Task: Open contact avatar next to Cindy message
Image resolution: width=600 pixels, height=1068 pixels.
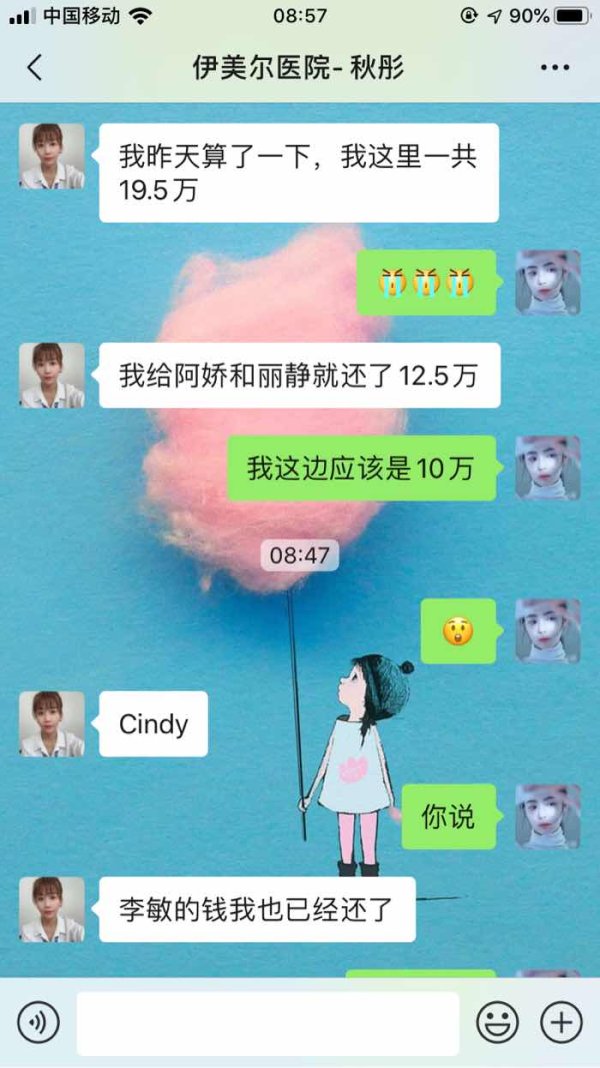Action: (52, 724)
